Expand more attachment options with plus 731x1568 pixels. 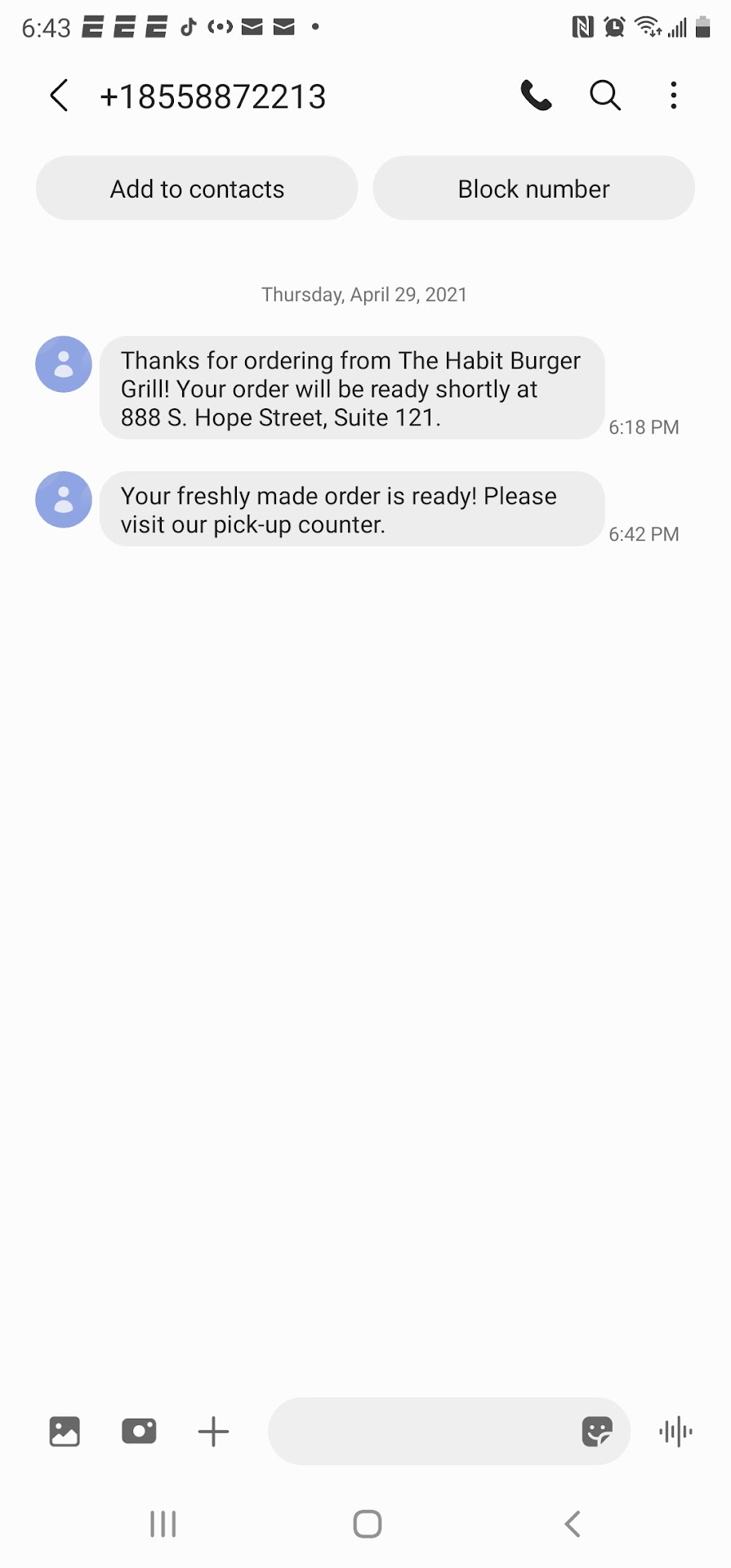click(x=214, y=1432)
